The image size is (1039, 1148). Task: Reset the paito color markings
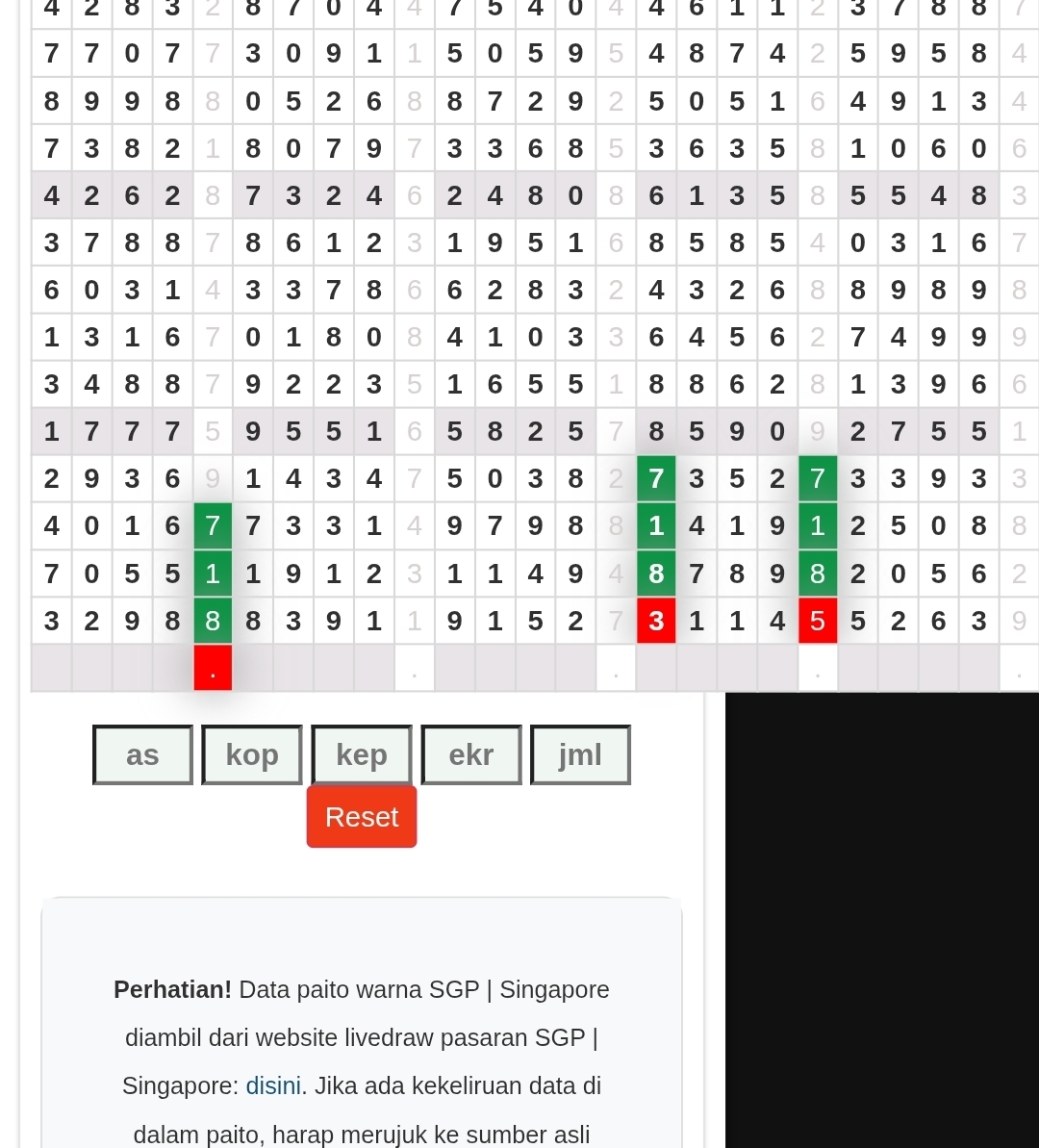[362, 817]
